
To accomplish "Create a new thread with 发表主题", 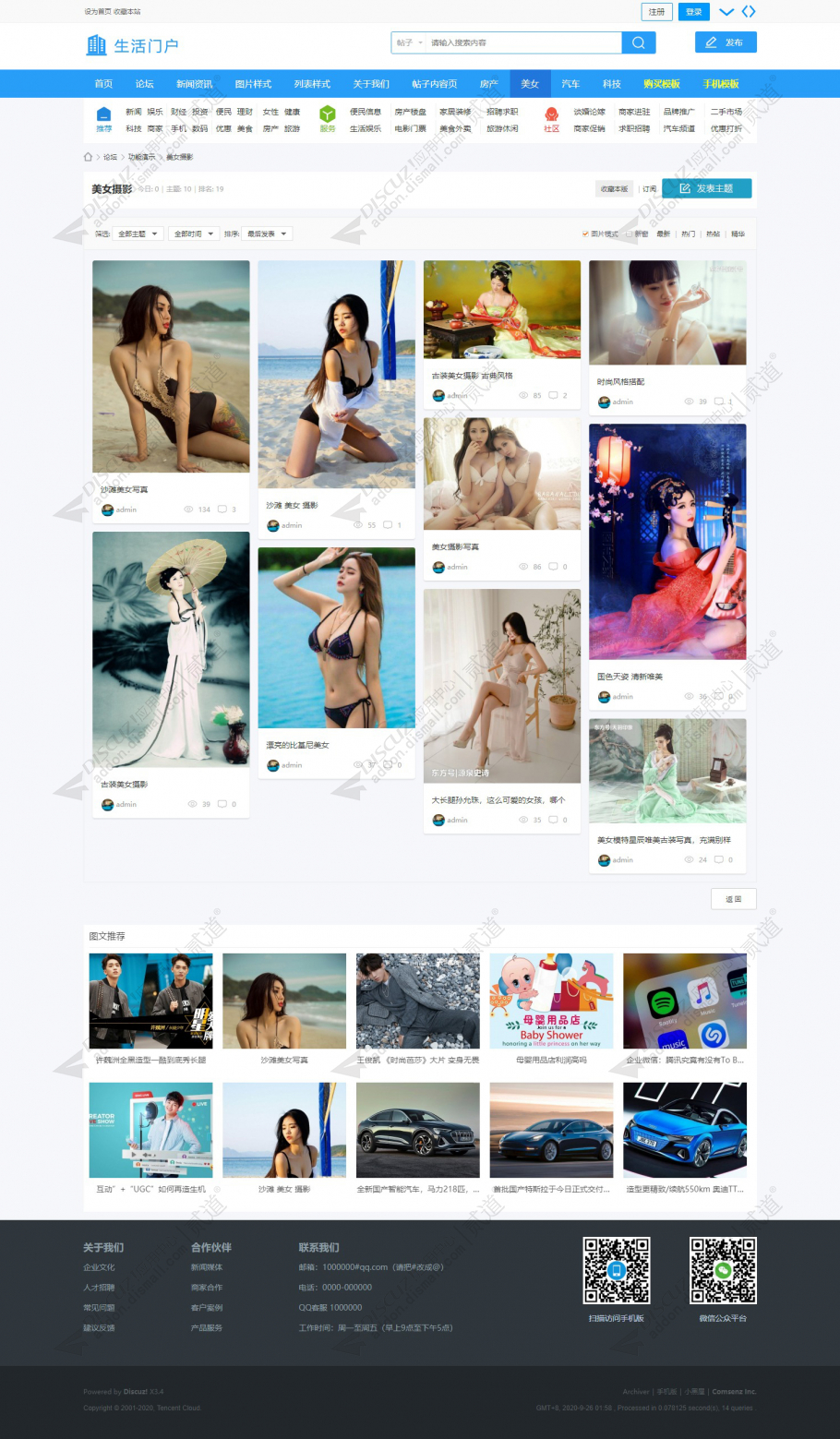I will click(706, 188).
